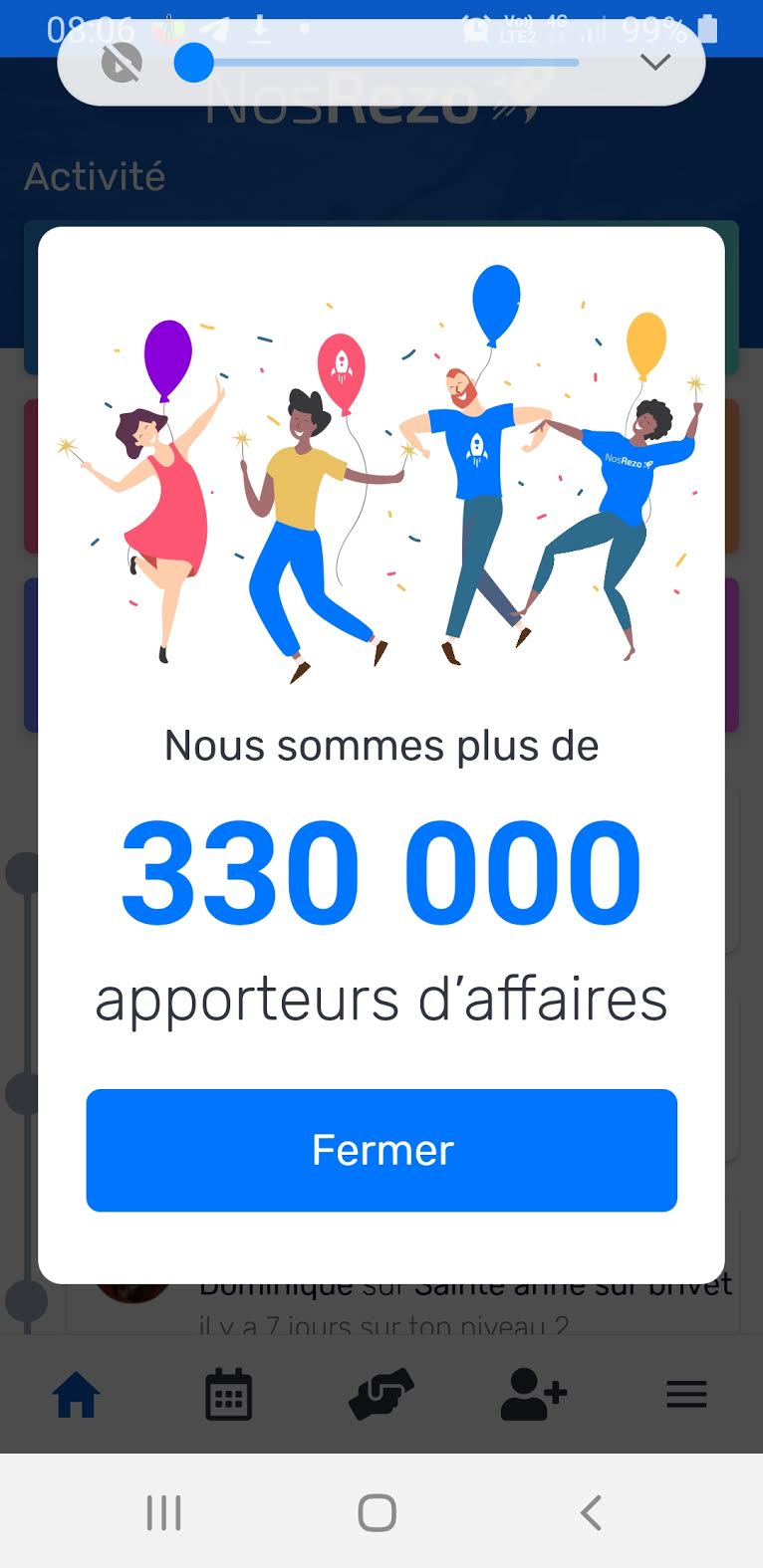The image size is (763, 1568).
Task: Go back with the system back button
Action: pos(591,1513)
